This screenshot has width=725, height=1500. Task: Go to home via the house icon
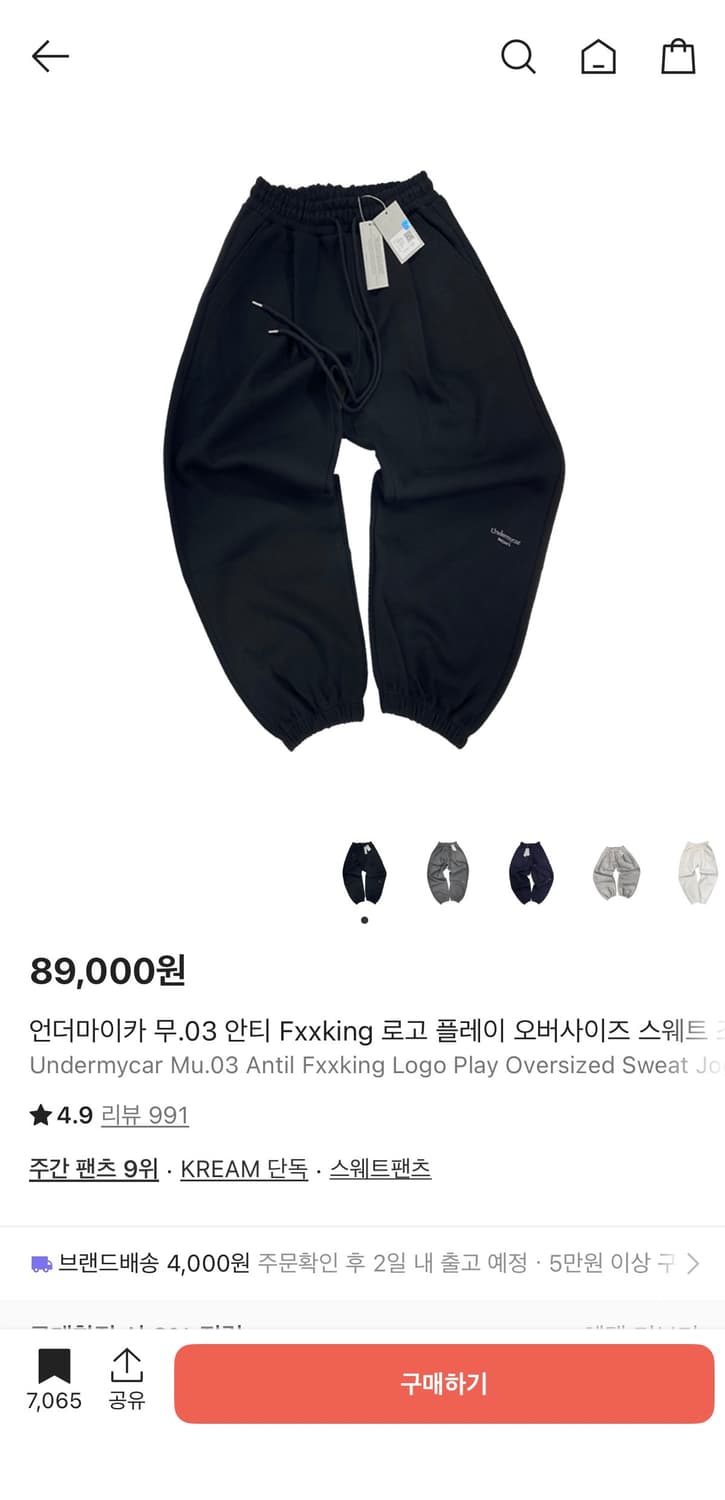597,57
